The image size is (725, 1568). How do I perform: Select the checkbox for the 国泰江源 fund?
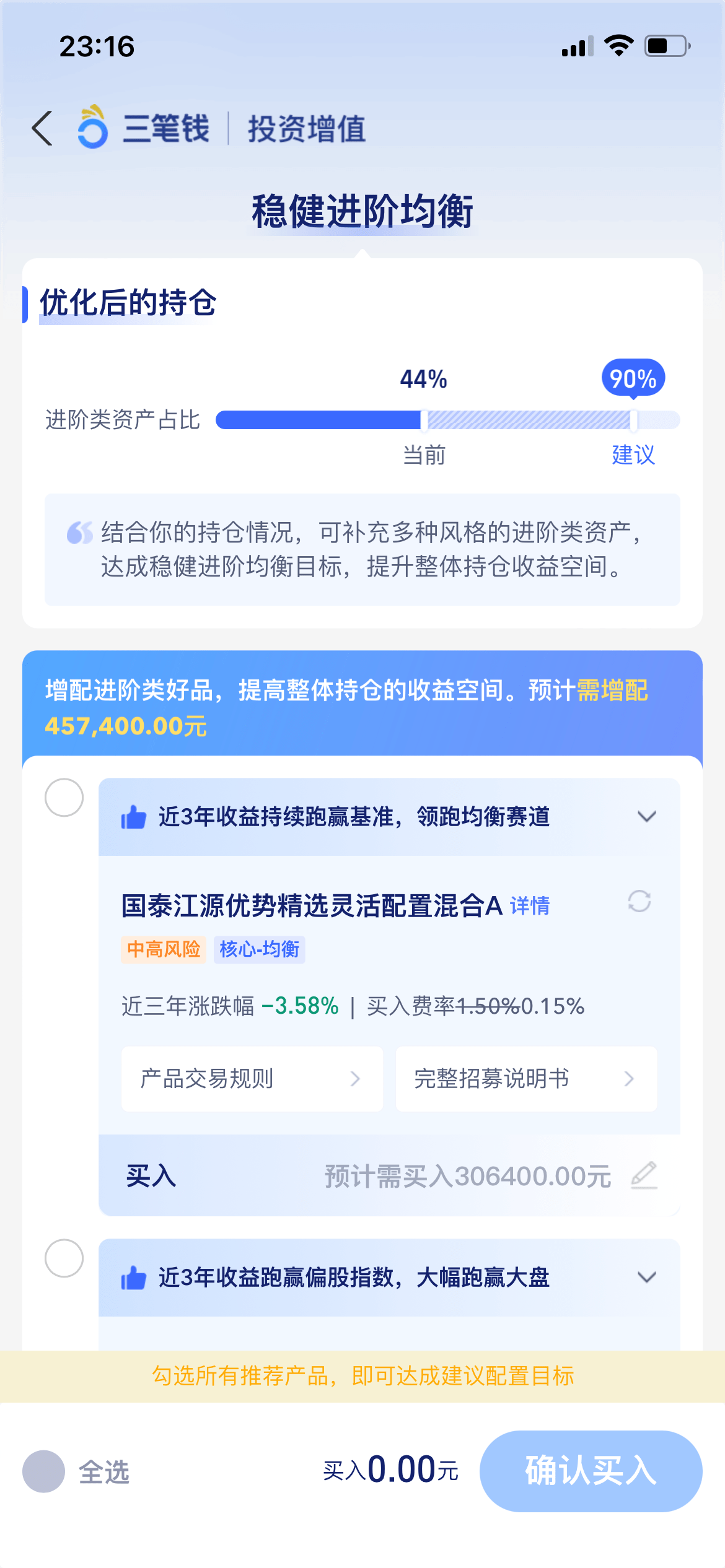64,798
